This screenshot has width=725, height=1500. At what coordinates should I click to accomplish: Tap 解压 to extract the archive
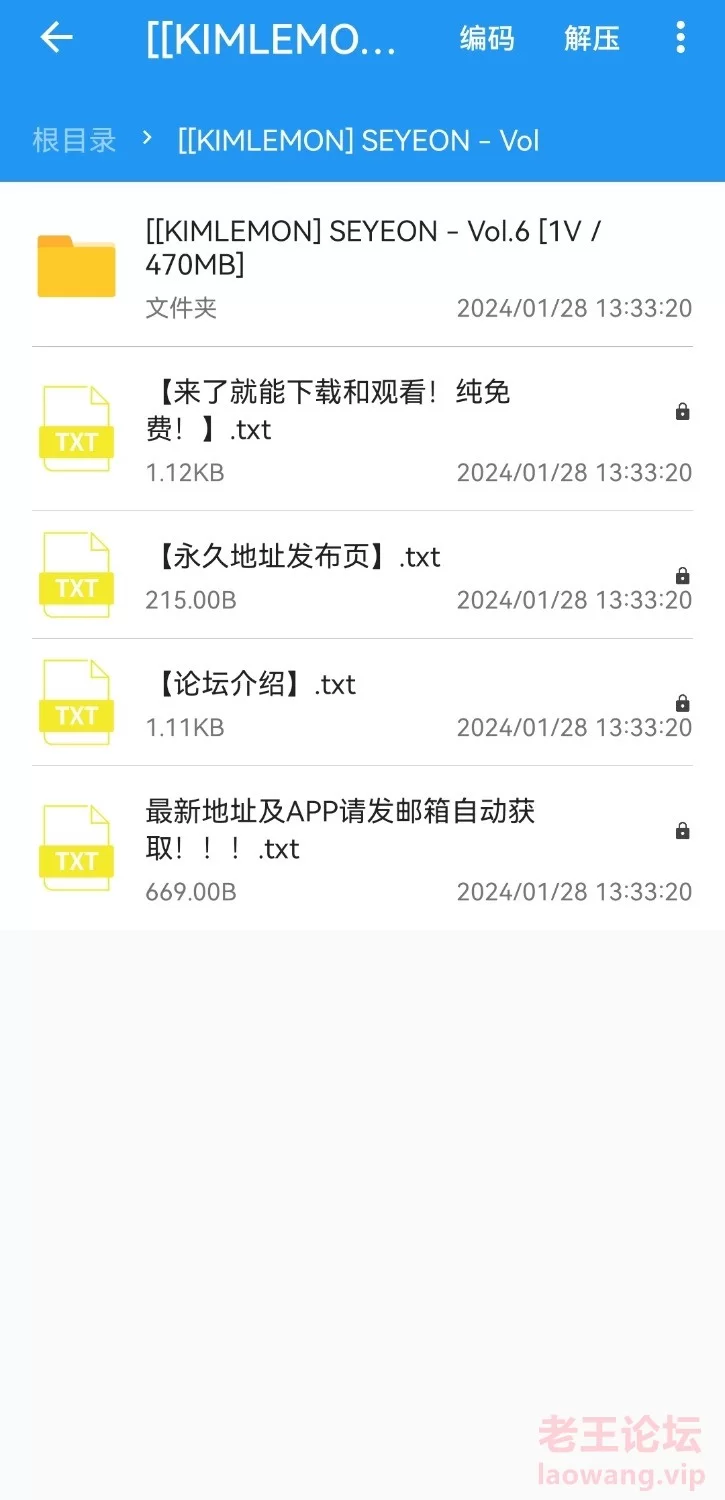pyautogui.click(x=592, y=39)
